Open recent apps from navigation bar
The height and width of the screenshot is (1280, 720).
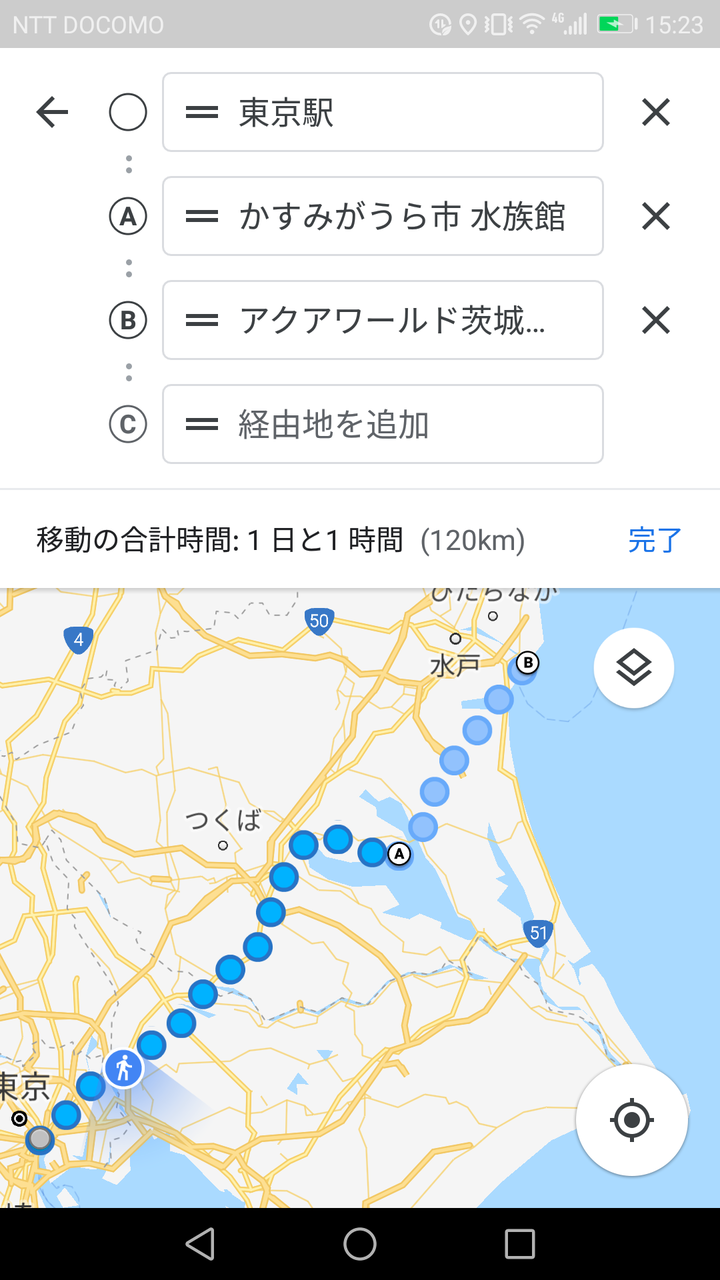click(520, 1244)
